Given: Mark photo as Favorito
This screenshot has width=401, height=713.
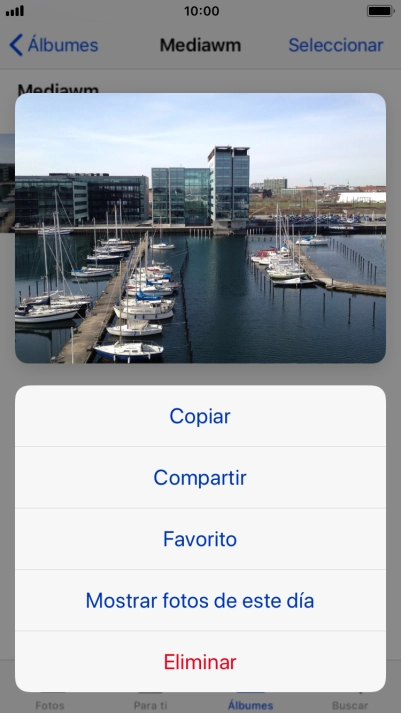Looking at the screenshot, I should coord(200,539).
